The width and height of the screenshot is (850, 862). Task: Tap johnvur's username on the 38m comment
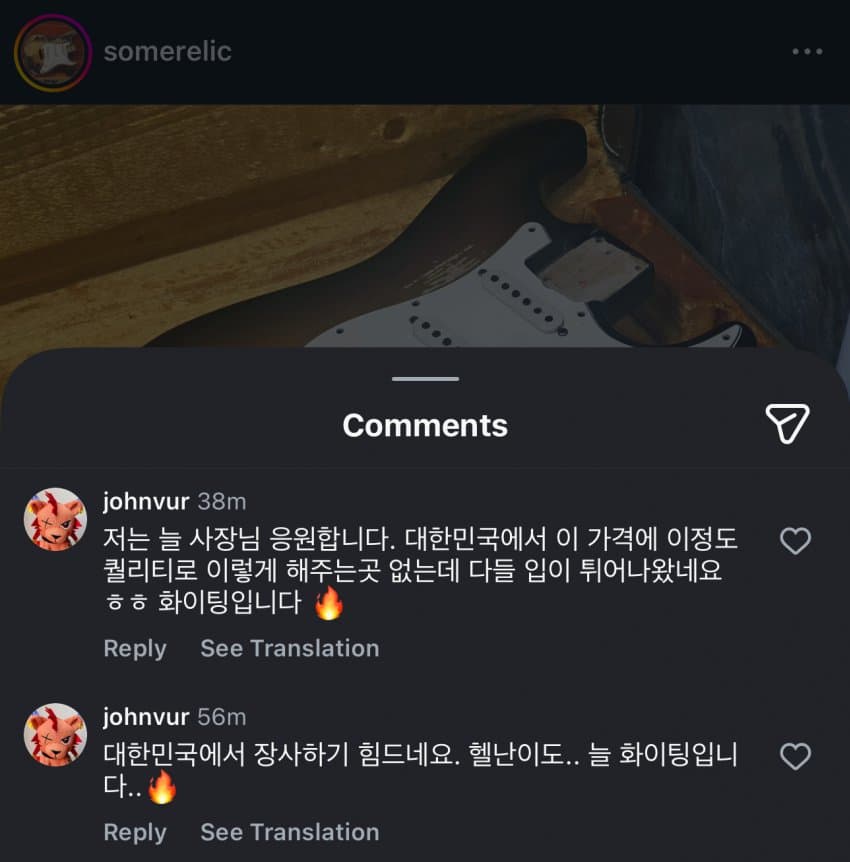coord(146,501)
